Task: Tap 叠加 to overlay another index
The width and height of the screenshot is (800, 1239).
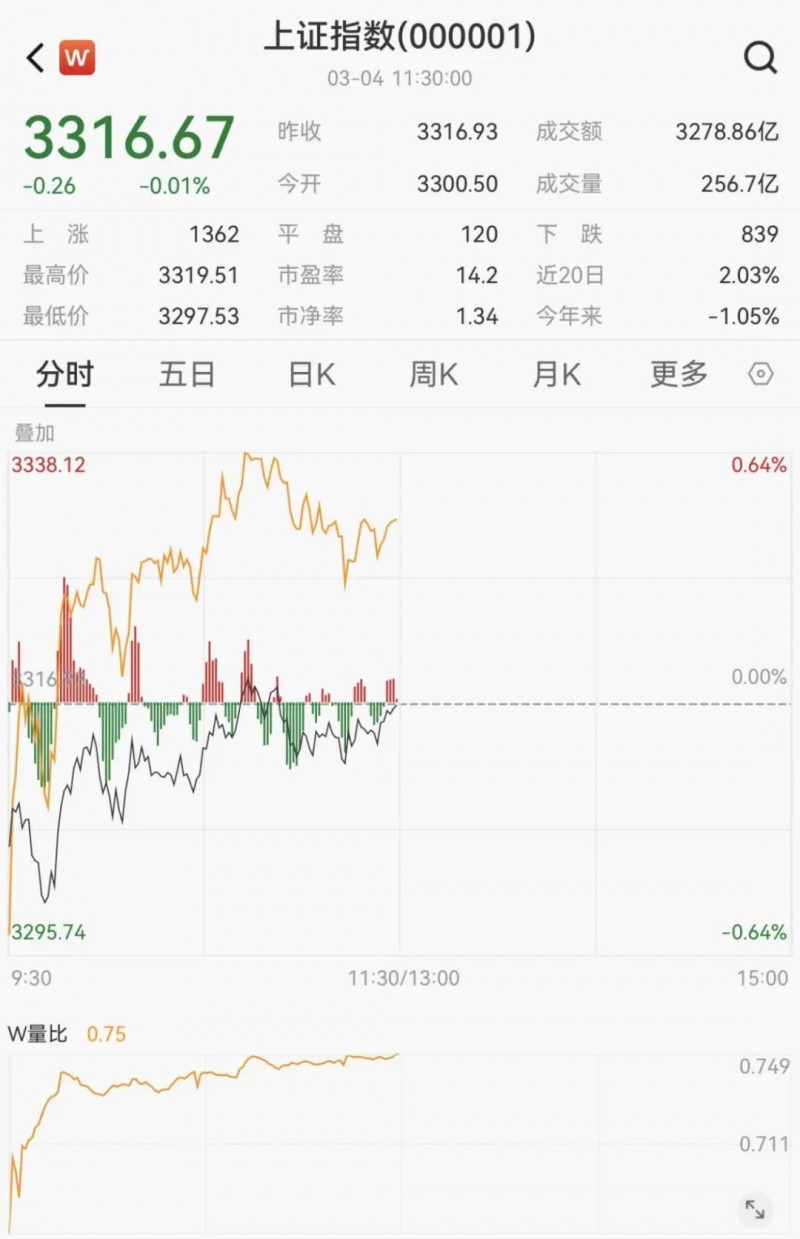Action: [x=34, y=433]
